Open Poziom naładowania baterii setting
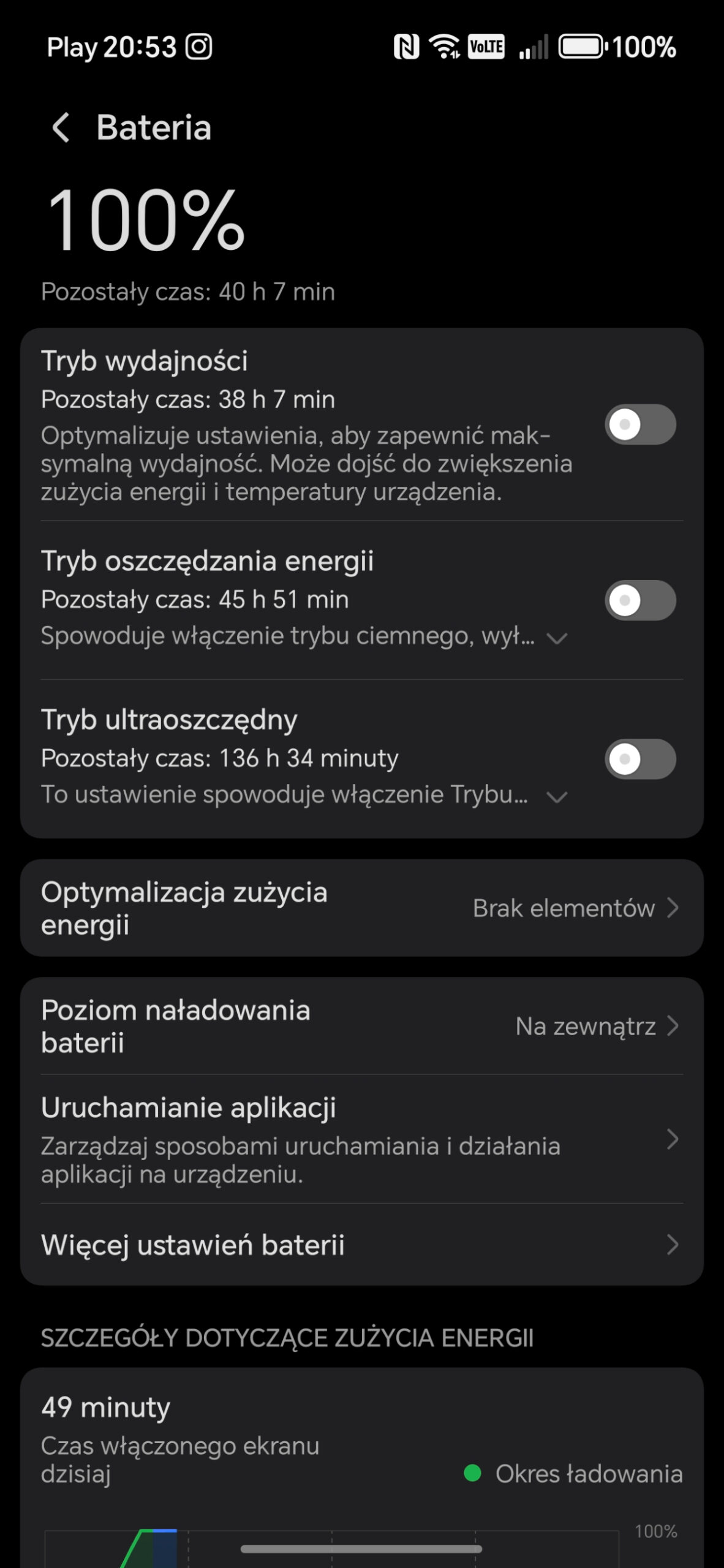724x1568 pixels. coord(361,1026)
